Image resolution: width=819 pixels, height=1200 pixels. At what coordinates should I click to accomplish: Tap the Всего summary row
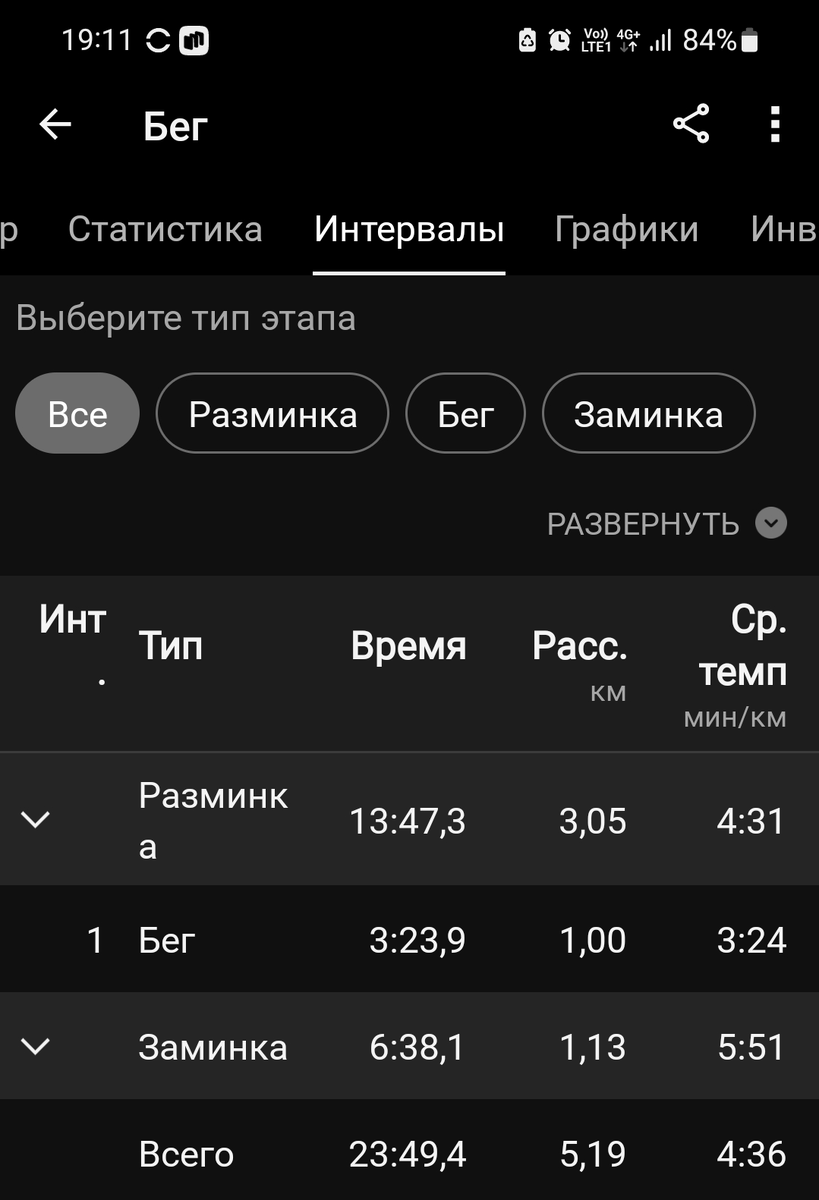click(410, 1154)
